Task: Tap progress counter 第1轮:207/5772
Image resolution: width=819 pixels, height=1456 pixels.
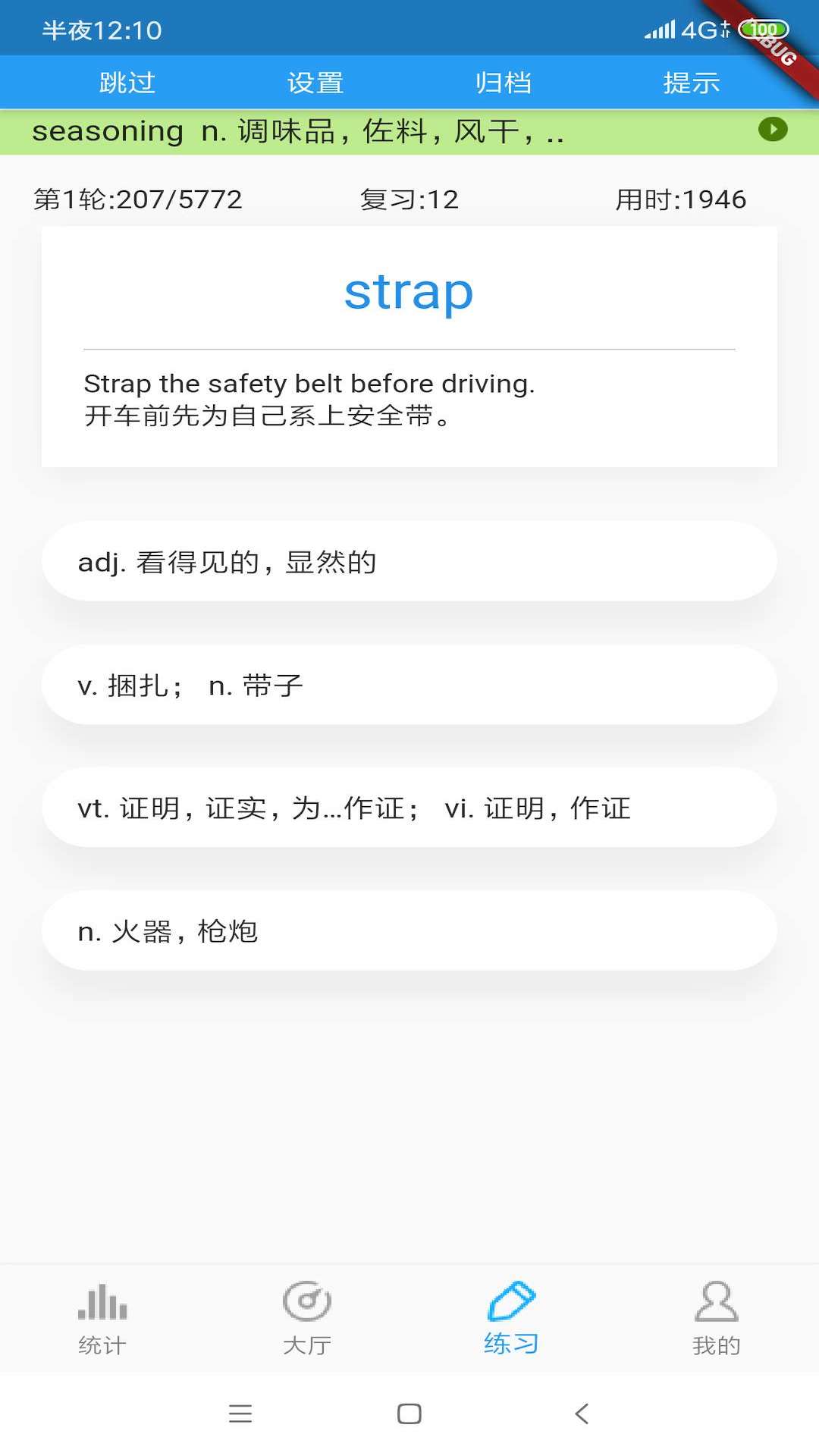Action: [x=136, y=199]
